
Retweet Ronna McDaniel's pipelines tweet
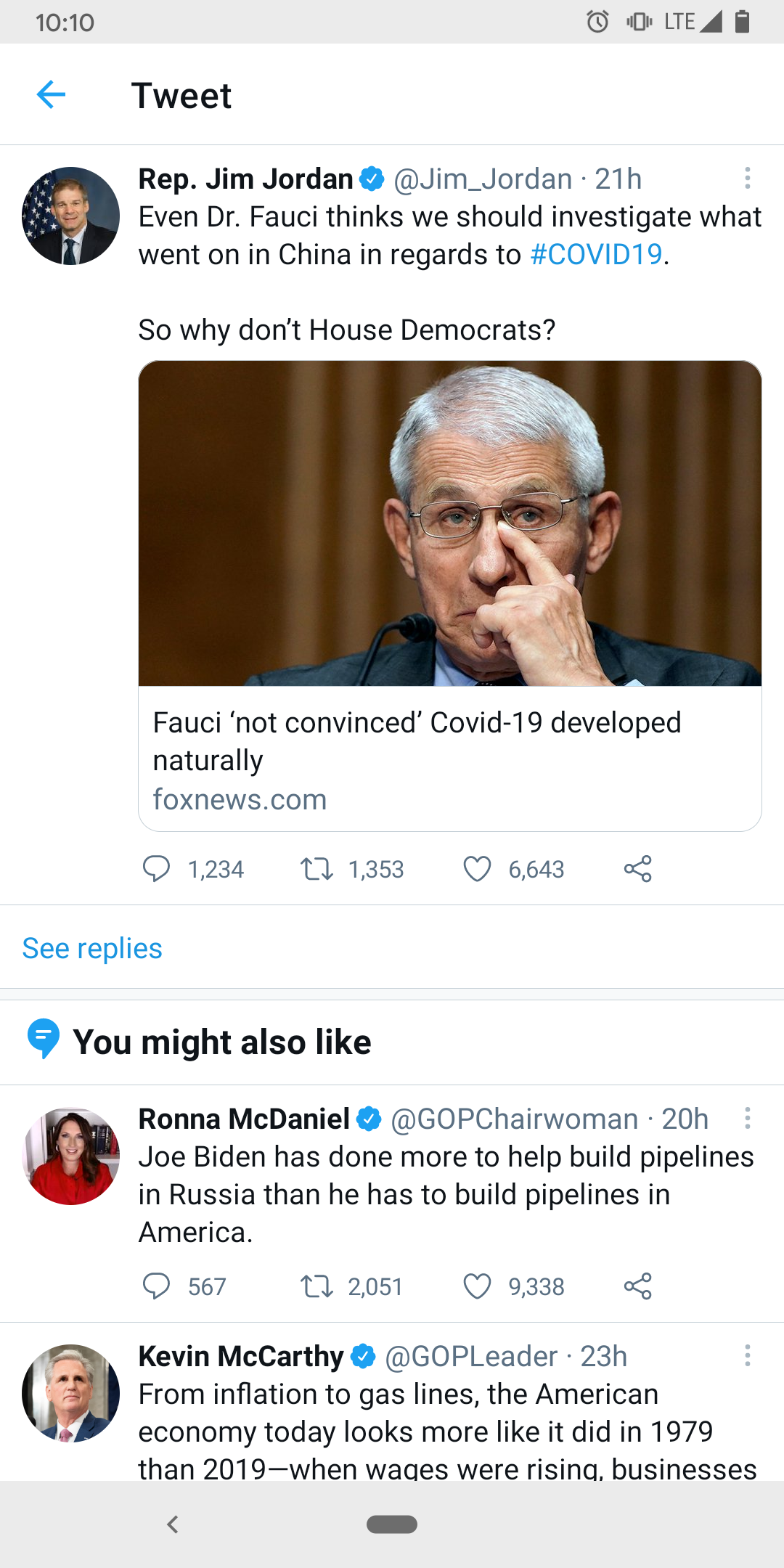coord(317,1286)
